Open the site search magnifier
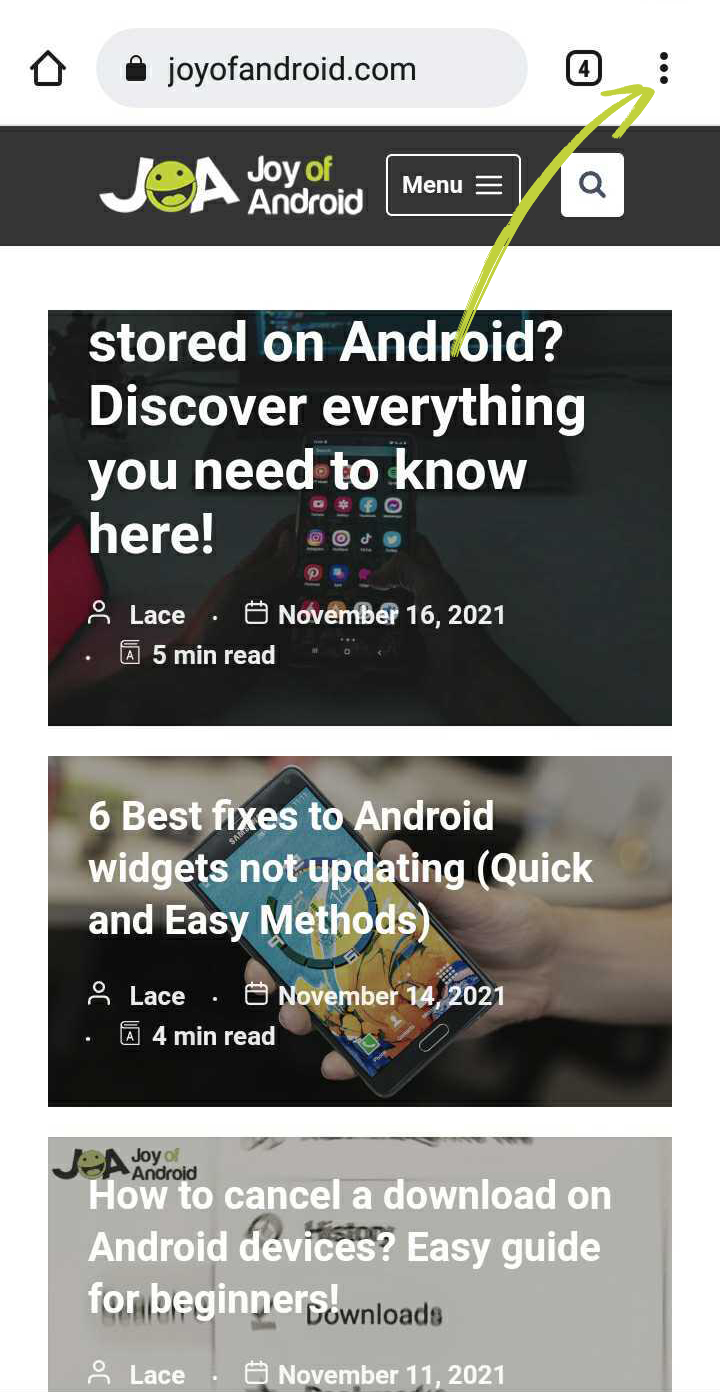720x1392 pixels. pos(592,185)
